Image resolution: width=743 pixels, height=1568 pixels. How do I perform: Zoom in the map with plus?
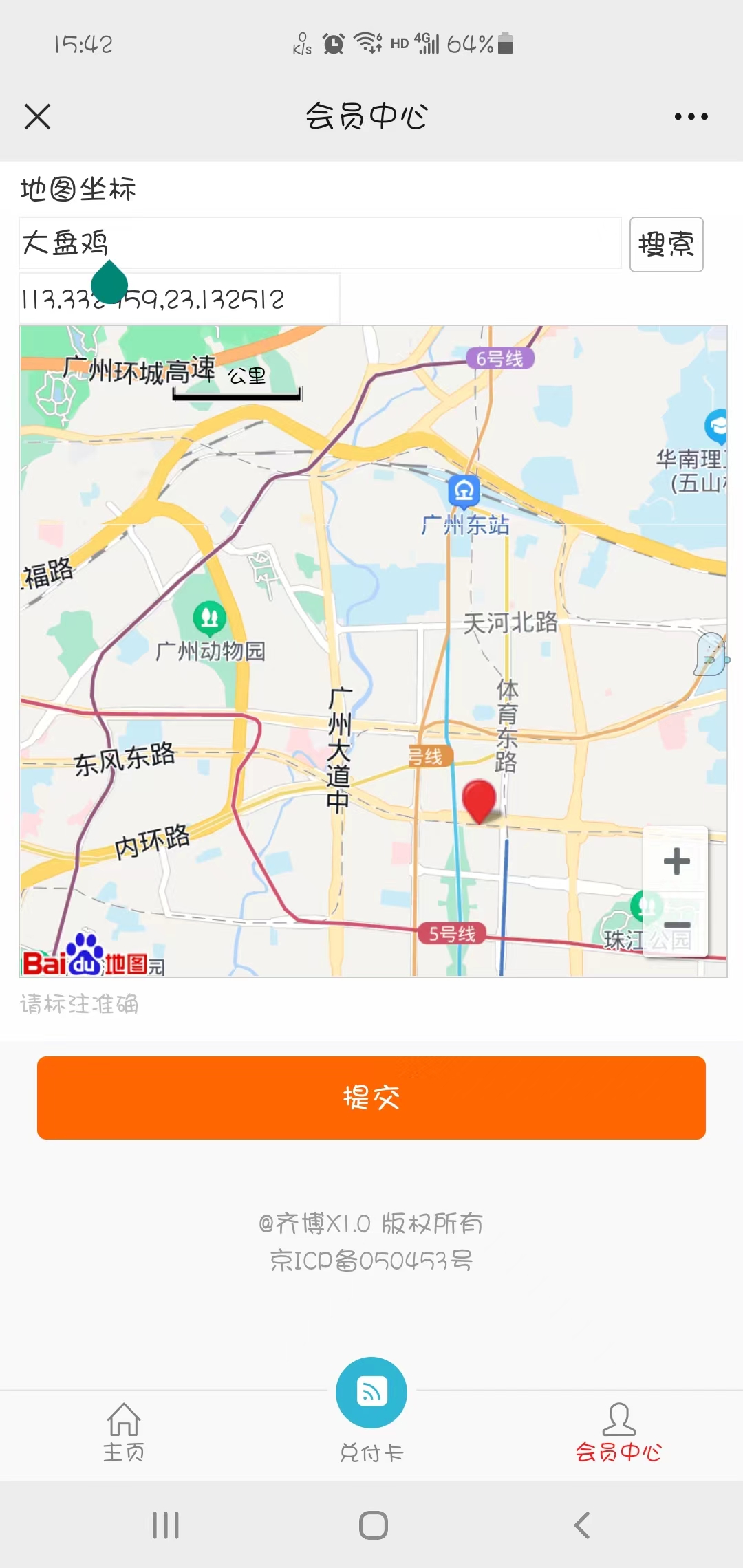[x=676, y=860]
